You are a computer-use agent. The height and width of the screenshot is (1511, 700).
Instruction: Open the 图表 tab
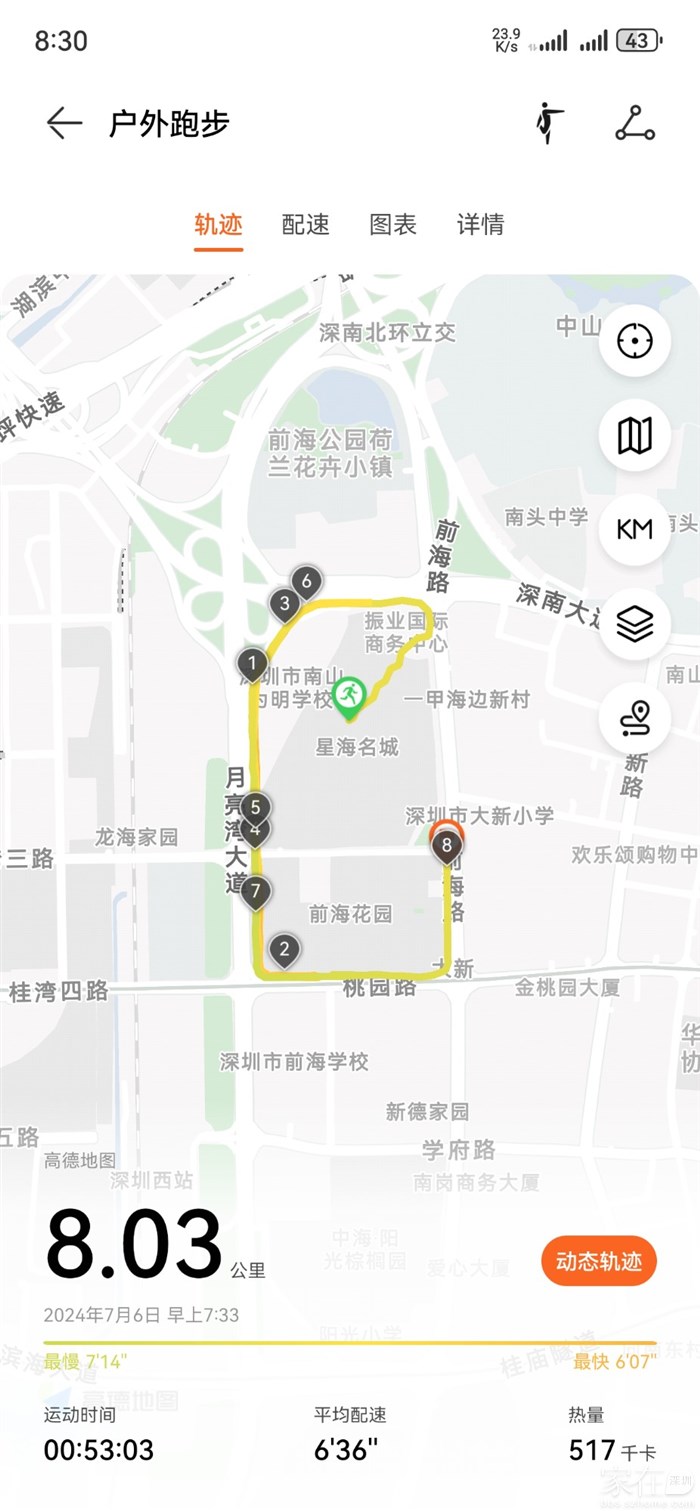(393, 225)
